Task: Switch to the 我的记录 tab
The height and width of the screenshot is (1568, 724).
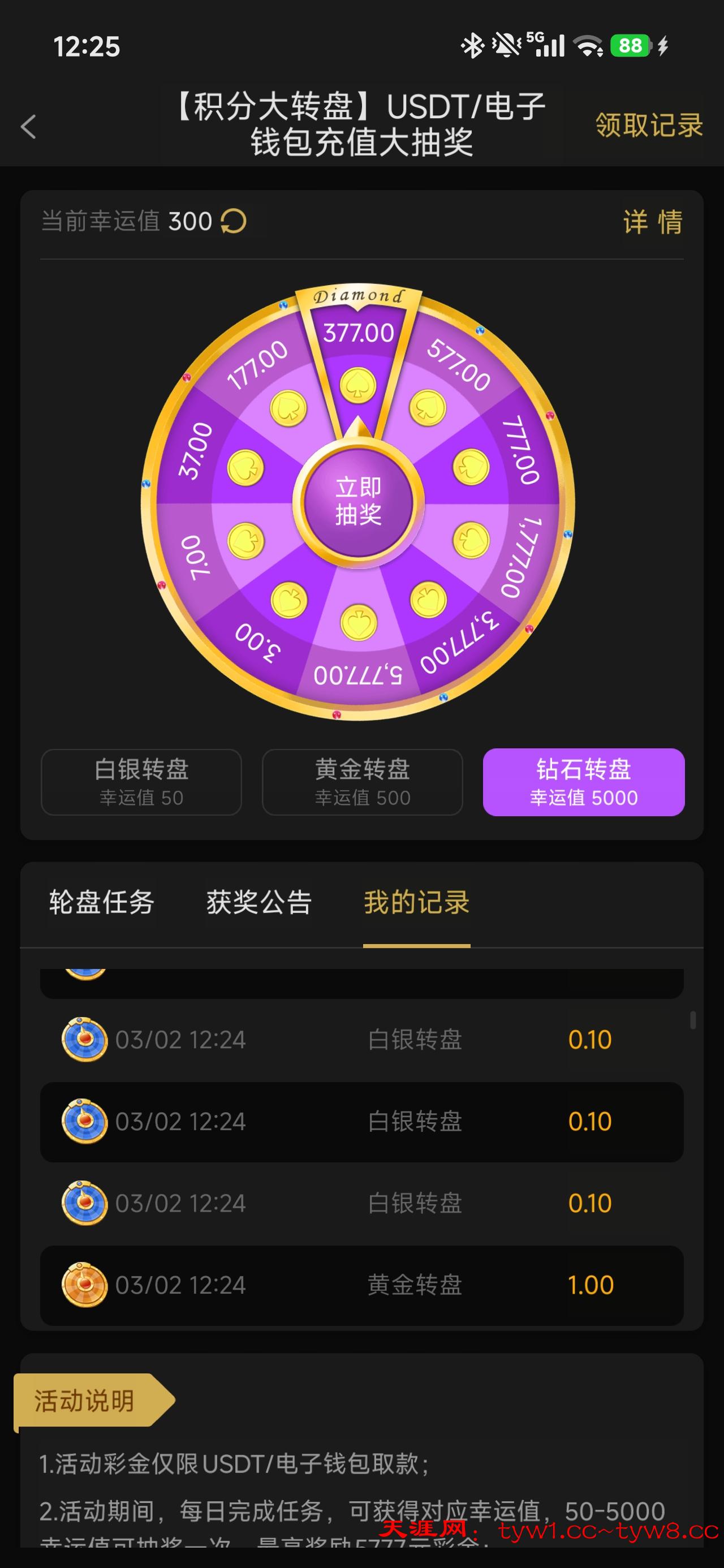Action: tap(416, 902)
